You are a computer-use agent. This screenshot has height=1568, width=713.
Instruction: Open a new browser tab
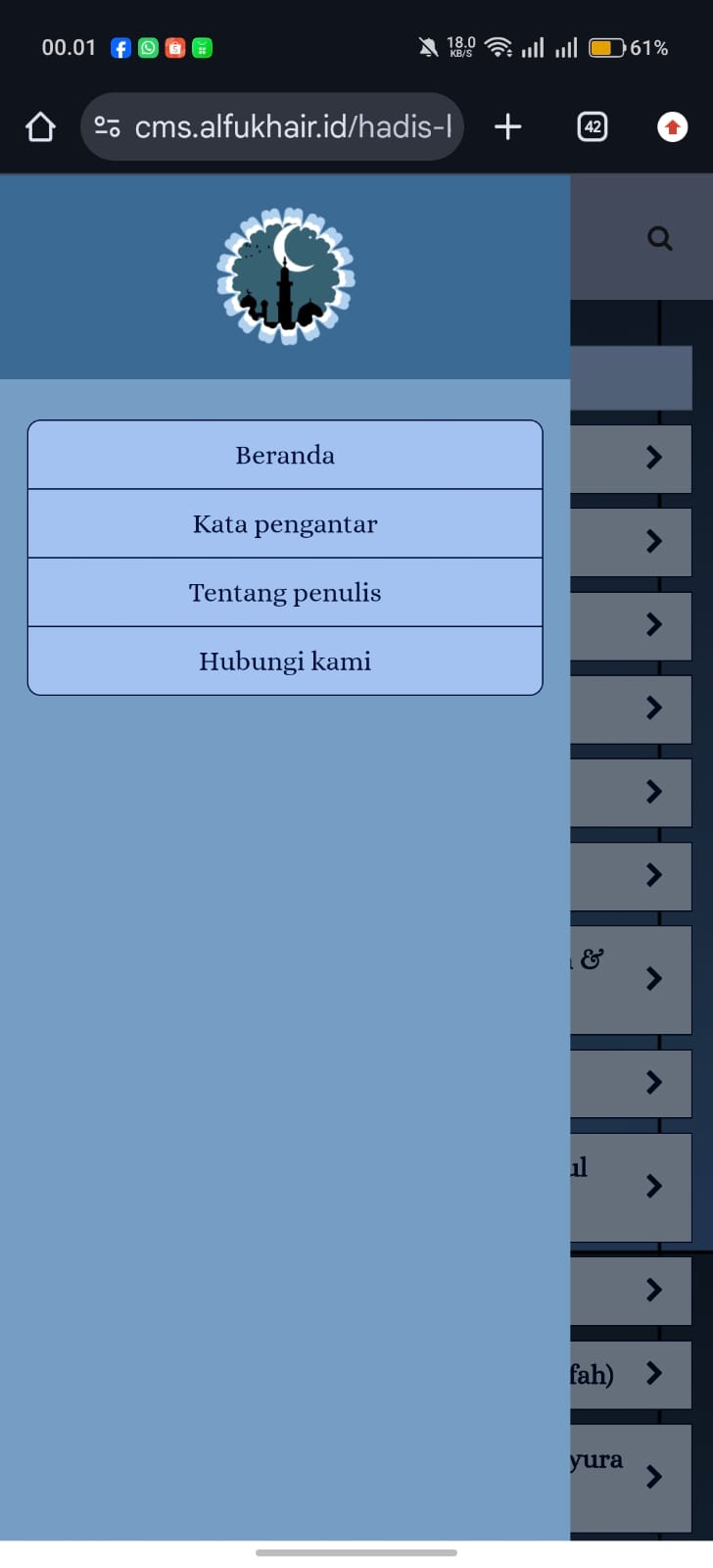(507, 126)
